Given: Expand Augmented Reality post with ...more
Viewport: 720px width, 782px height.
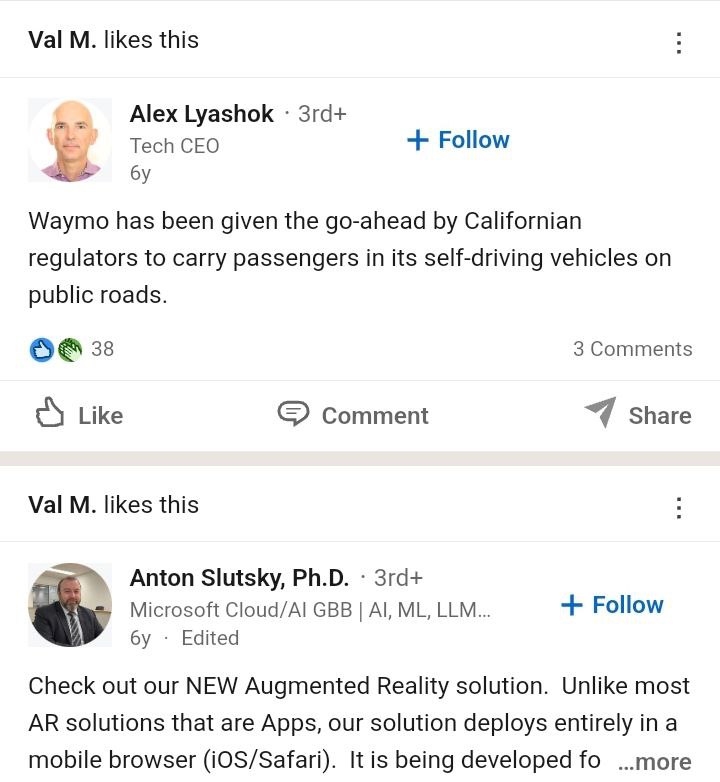Looking at the screenshot, I should [655, 762].
